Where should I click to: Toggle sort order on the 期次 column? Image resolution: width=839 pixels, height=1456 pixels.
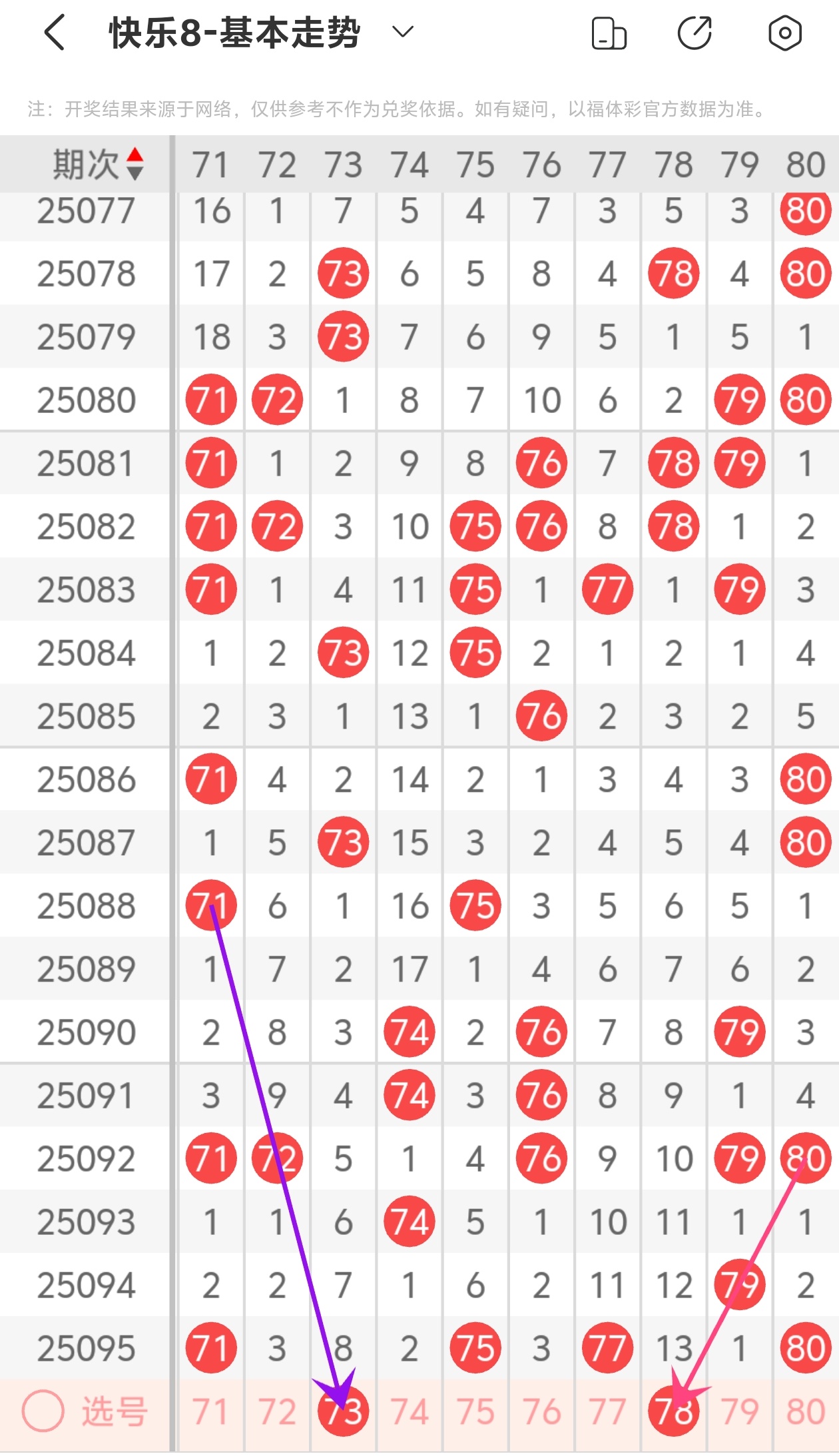[98, 164]
